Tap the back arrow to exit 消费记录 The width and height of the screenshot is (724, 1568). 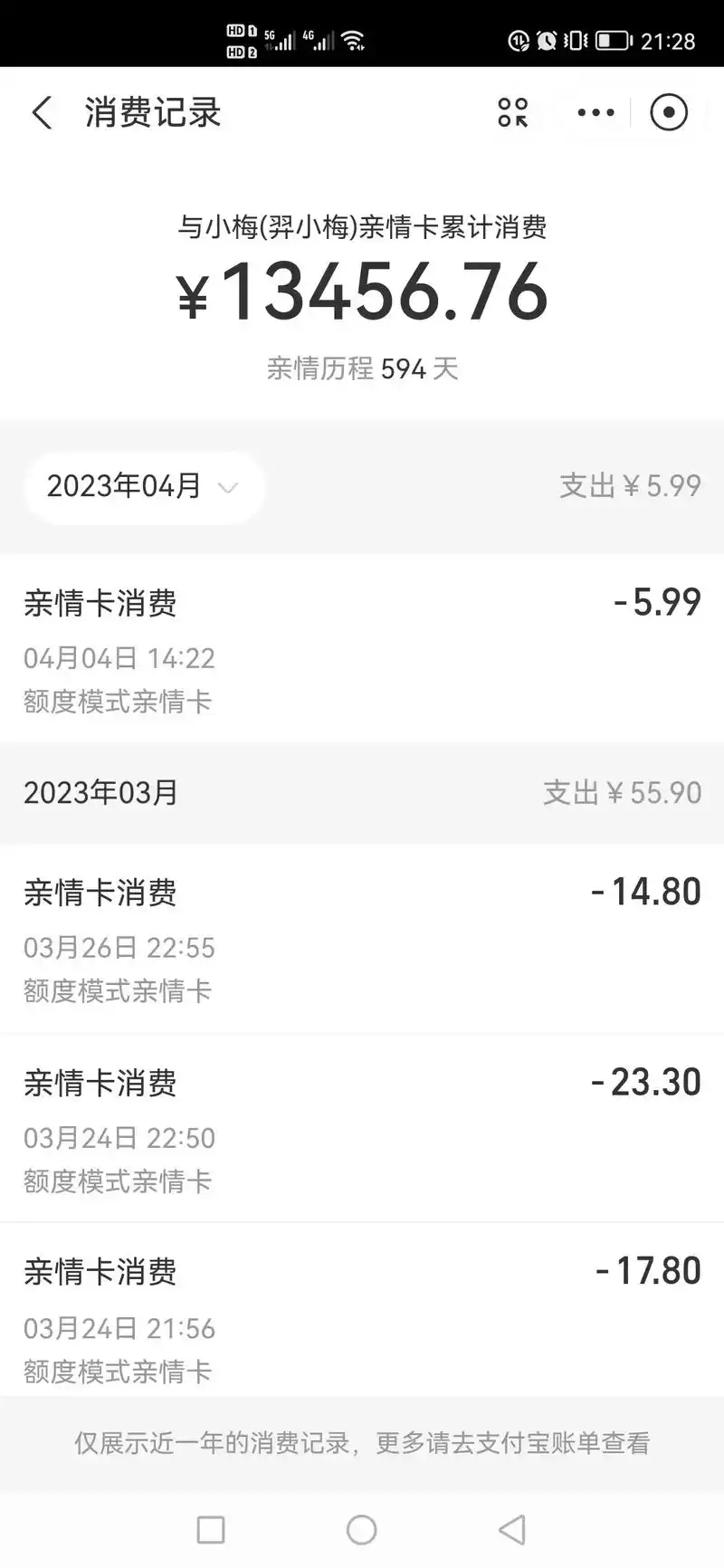(x=41, y=111)
